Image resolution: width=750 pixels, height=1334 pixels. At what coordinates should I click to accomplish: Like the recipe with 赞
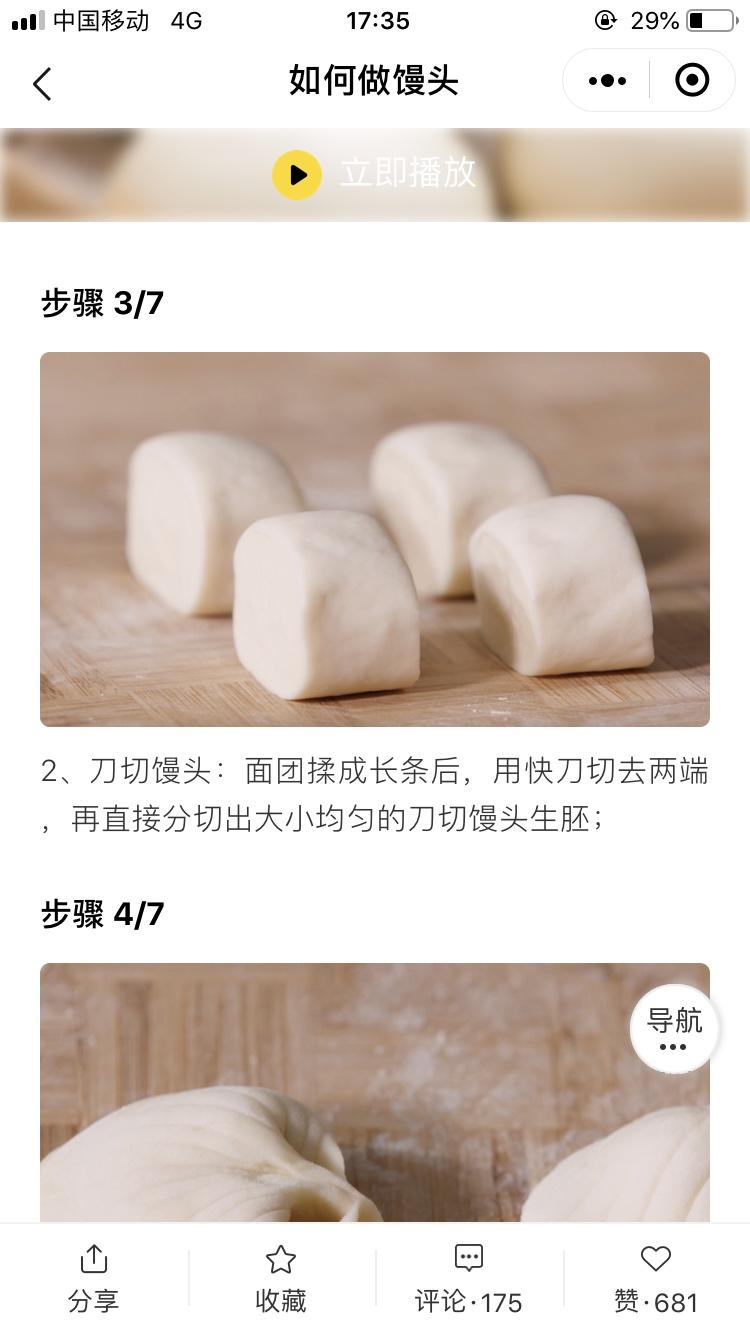[x=656, y=1278]
